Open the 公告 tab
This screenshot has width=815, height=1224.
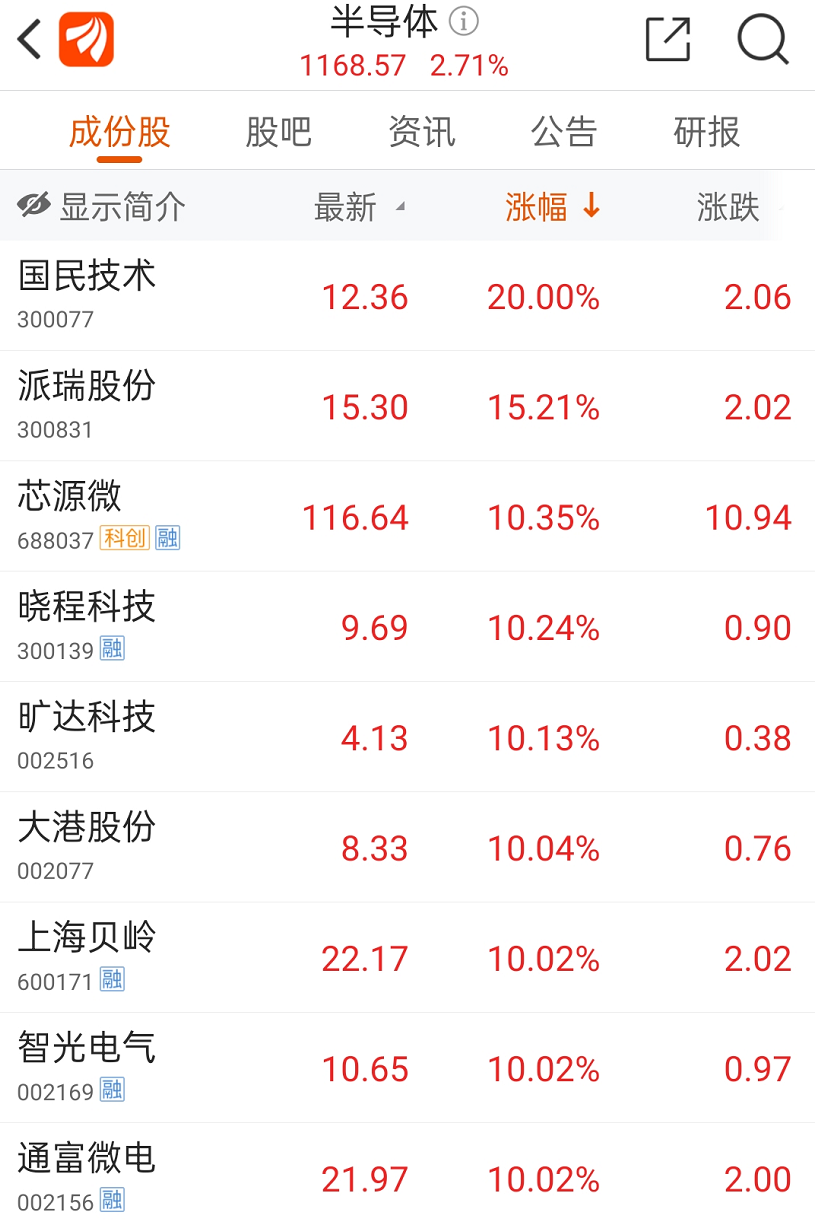coord(564,132)
